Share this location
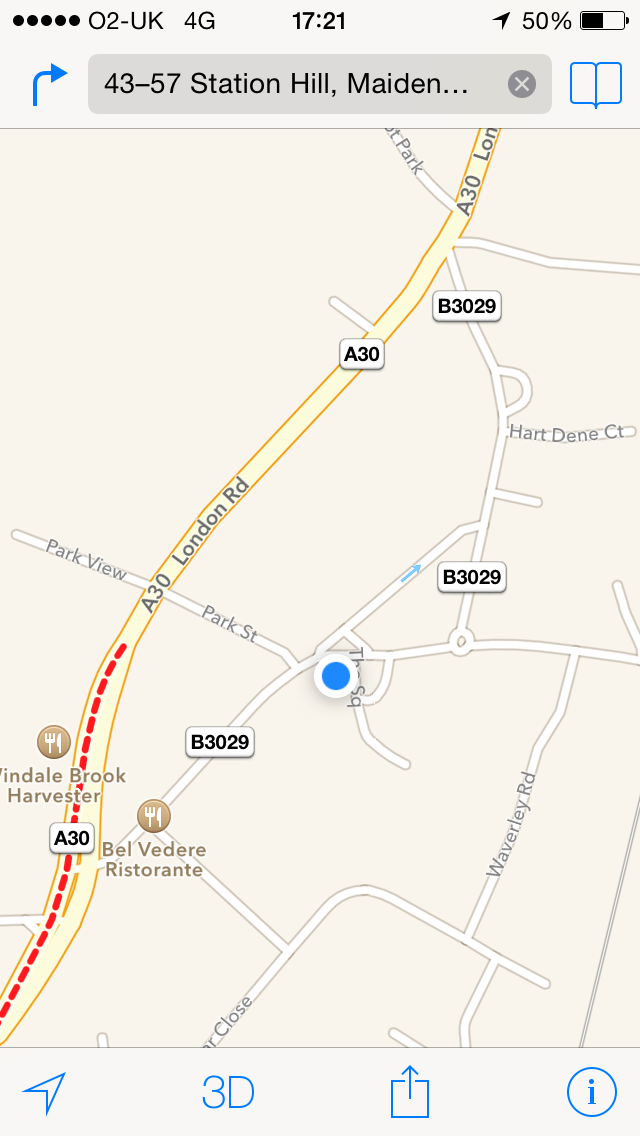 409,1091
